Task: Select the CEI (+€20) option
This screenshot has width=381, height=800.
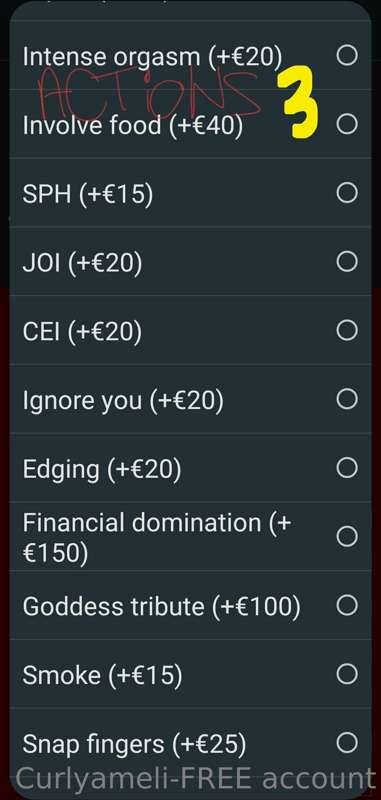Action: point(190,330)
